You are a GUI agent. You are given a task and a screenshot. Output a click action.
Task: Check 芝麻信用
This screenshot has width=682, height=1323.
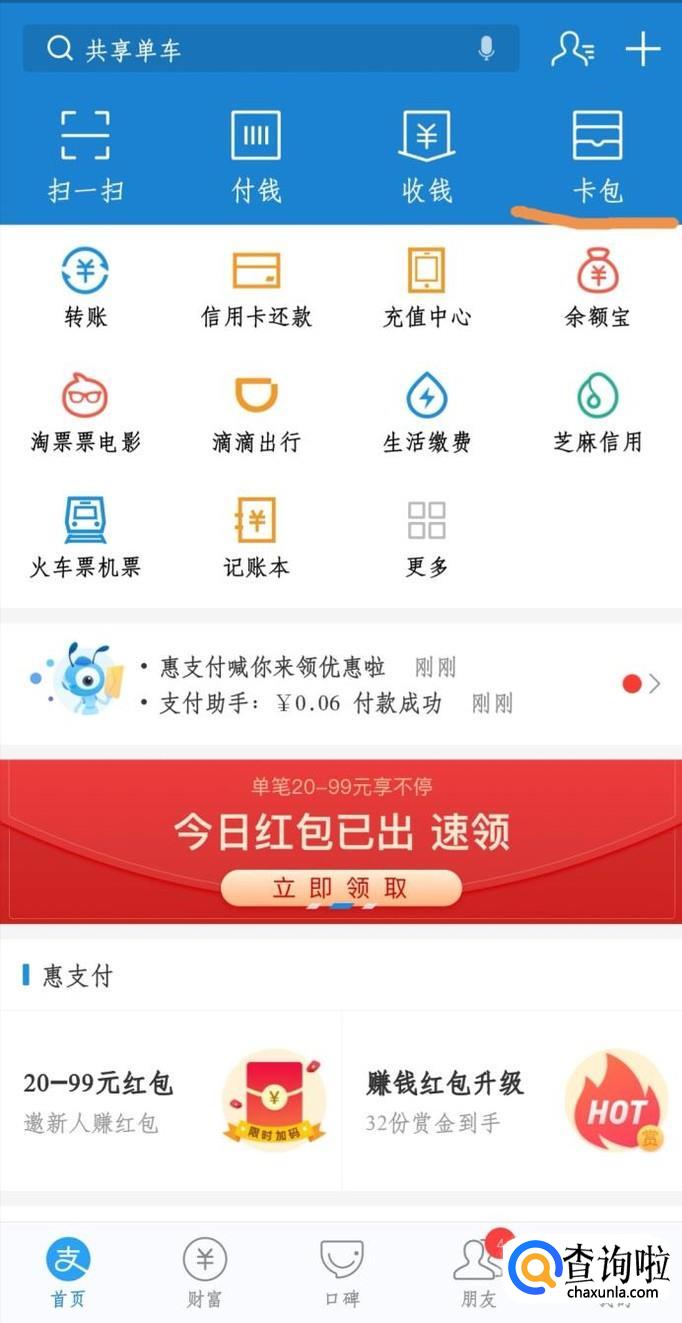[x=597, y=412]
